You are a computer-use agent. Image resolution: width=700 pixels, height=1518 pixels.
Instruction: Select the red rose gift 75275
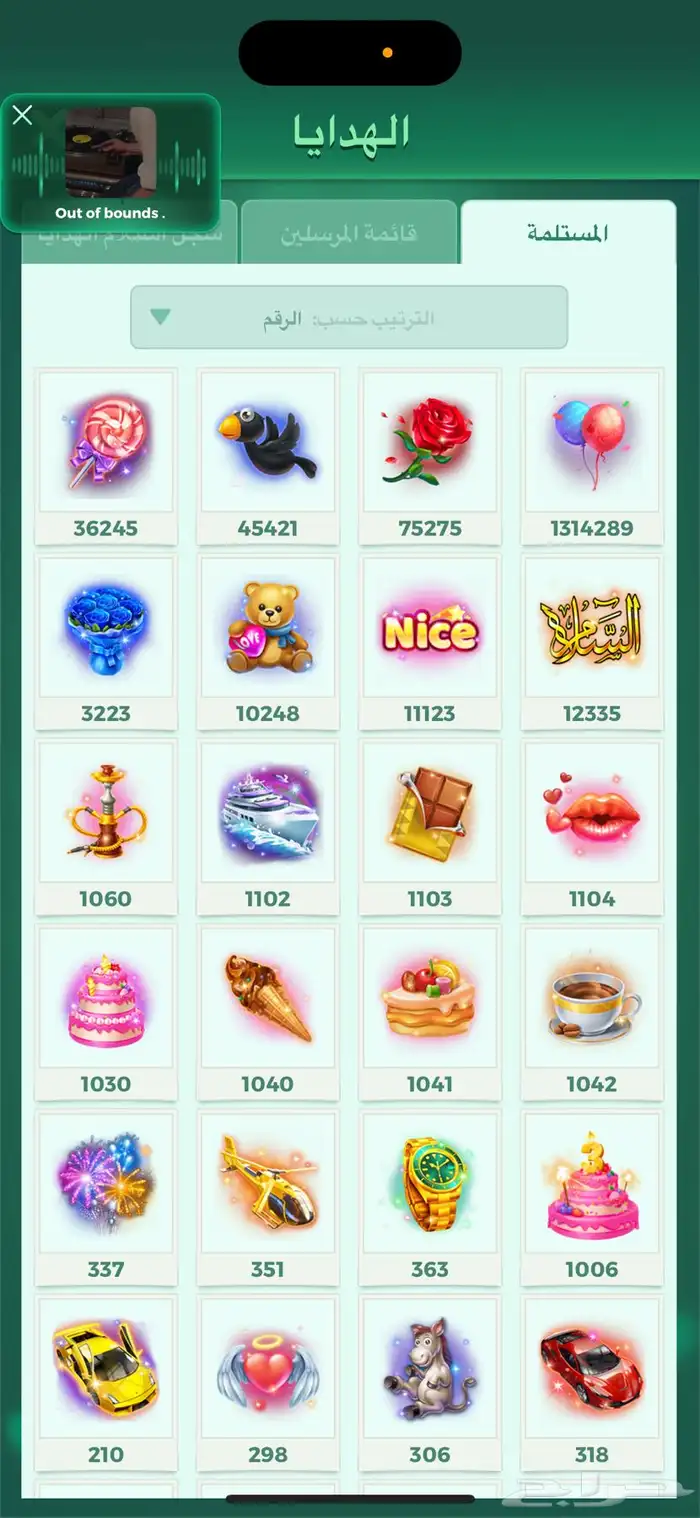[x=430, y=457]
